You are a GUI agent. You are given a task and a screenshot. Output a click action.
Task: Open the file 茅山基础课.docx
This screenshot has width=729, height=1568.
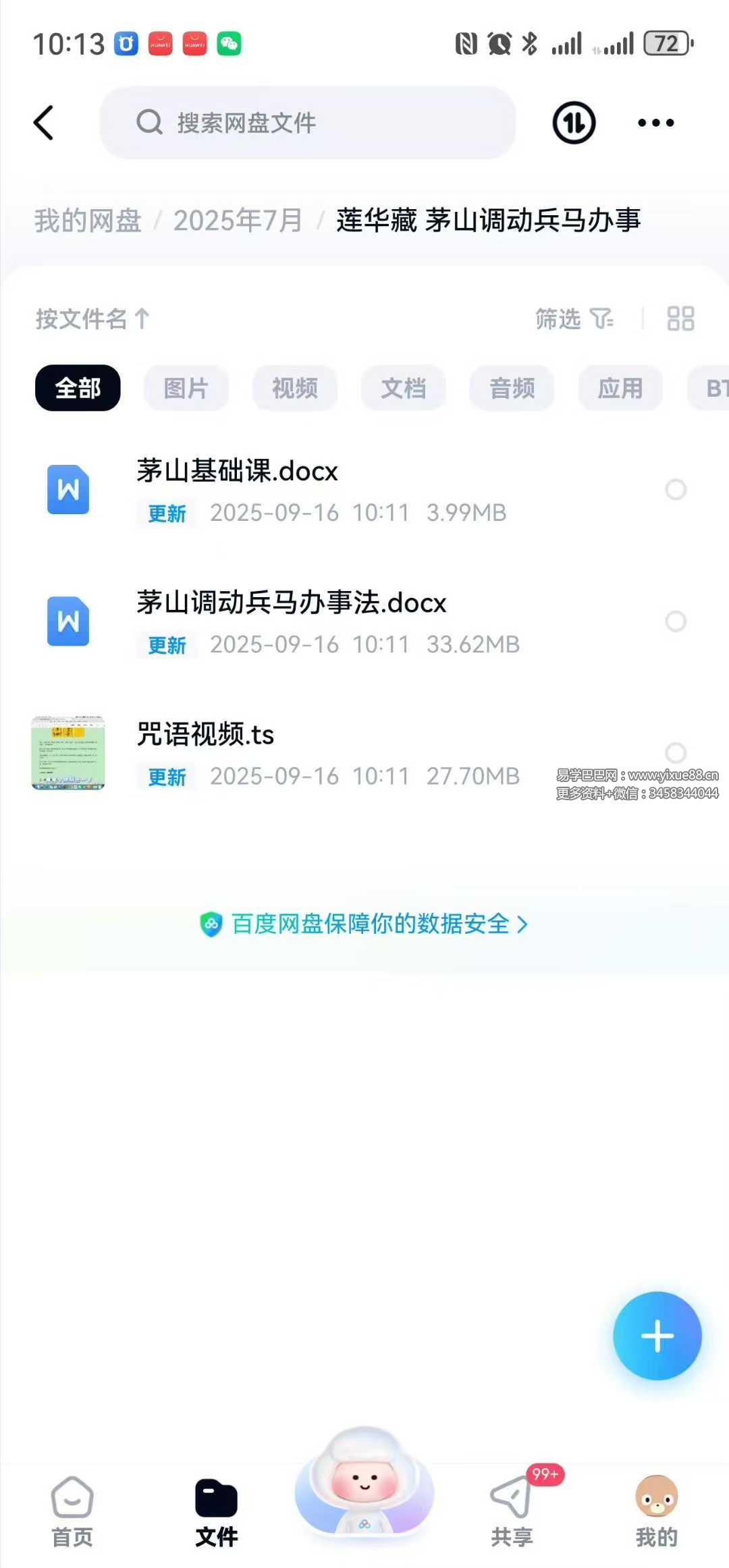(x=236, y=471)
